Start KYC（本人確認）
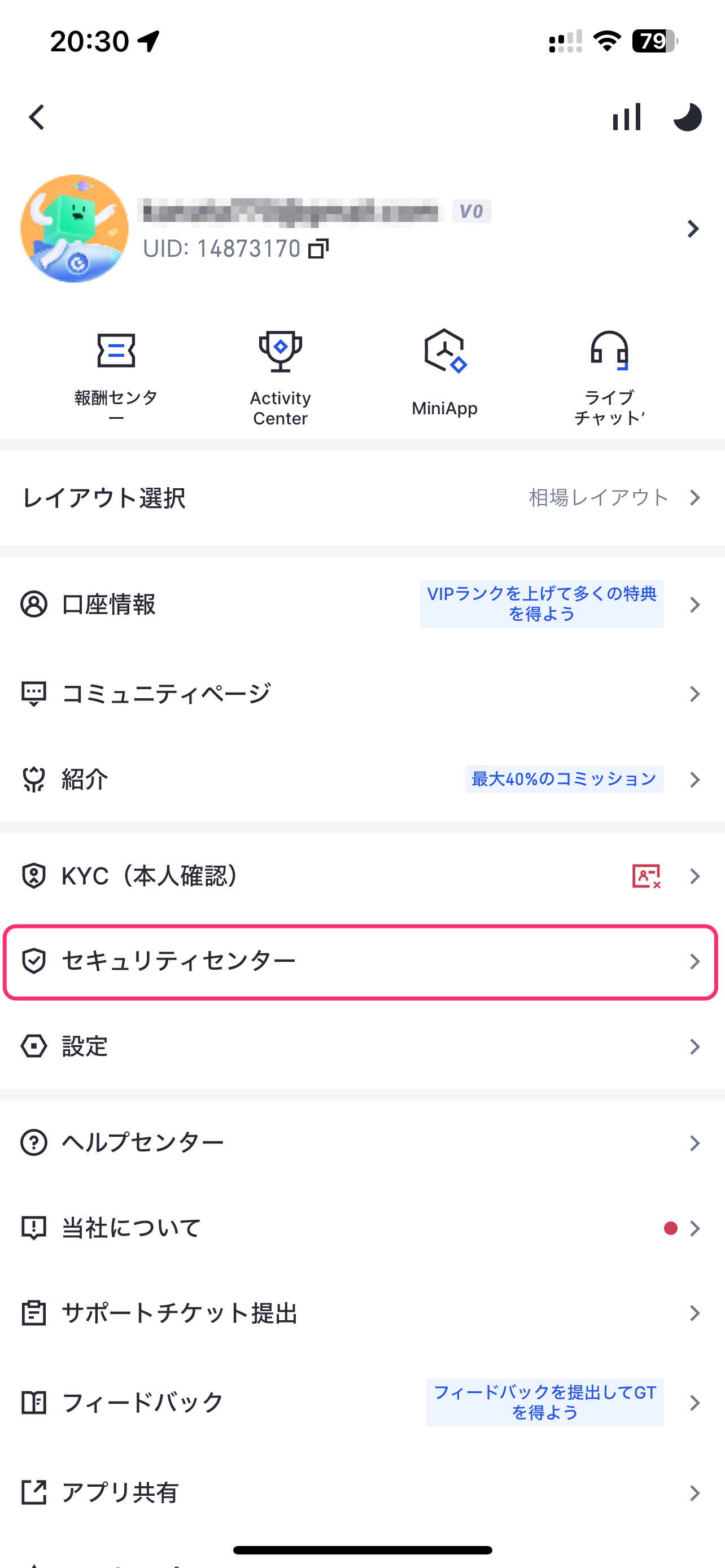Image resolution: width=725 pixels, height=1568 pixels. tap(362, 876)
